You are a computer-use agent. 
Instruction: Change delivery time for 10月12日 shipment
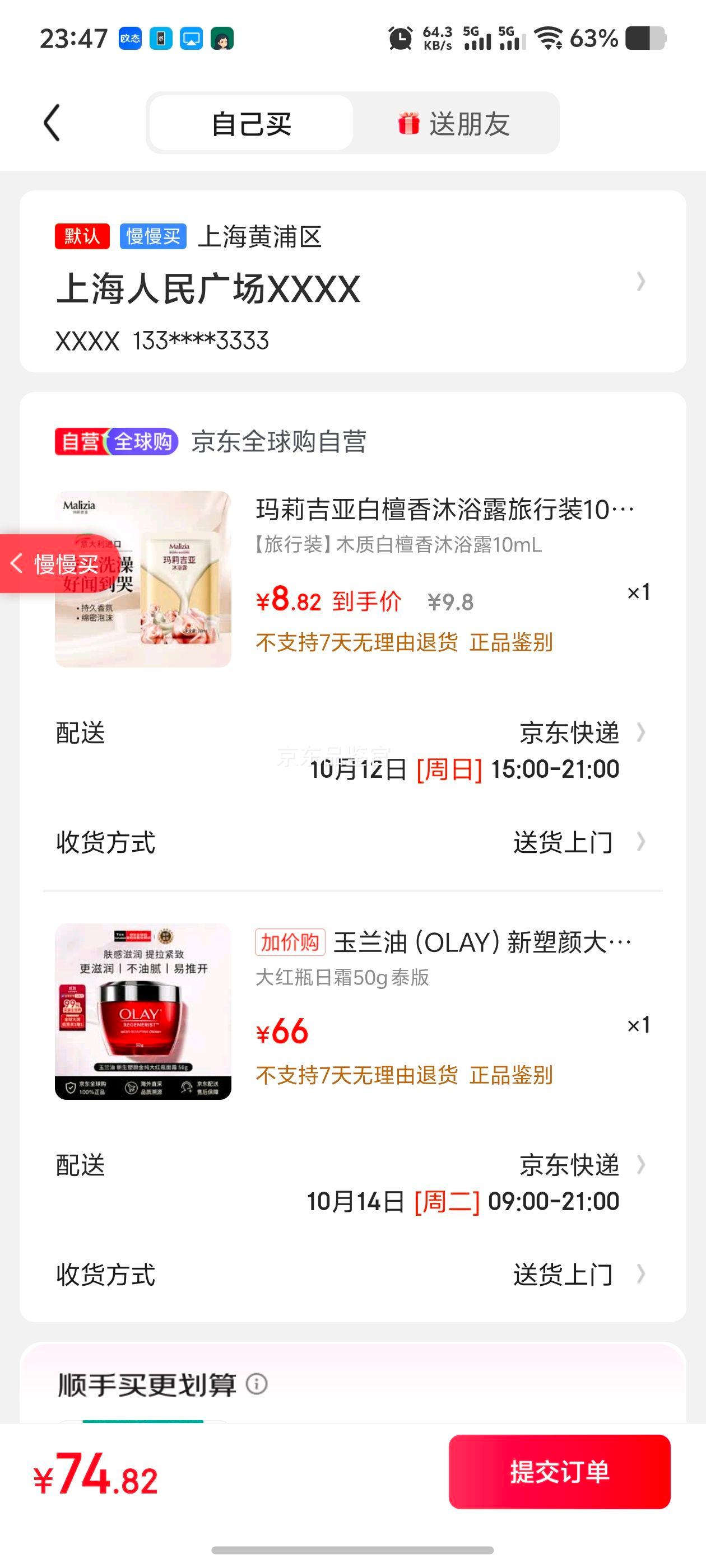coord(463,751)
